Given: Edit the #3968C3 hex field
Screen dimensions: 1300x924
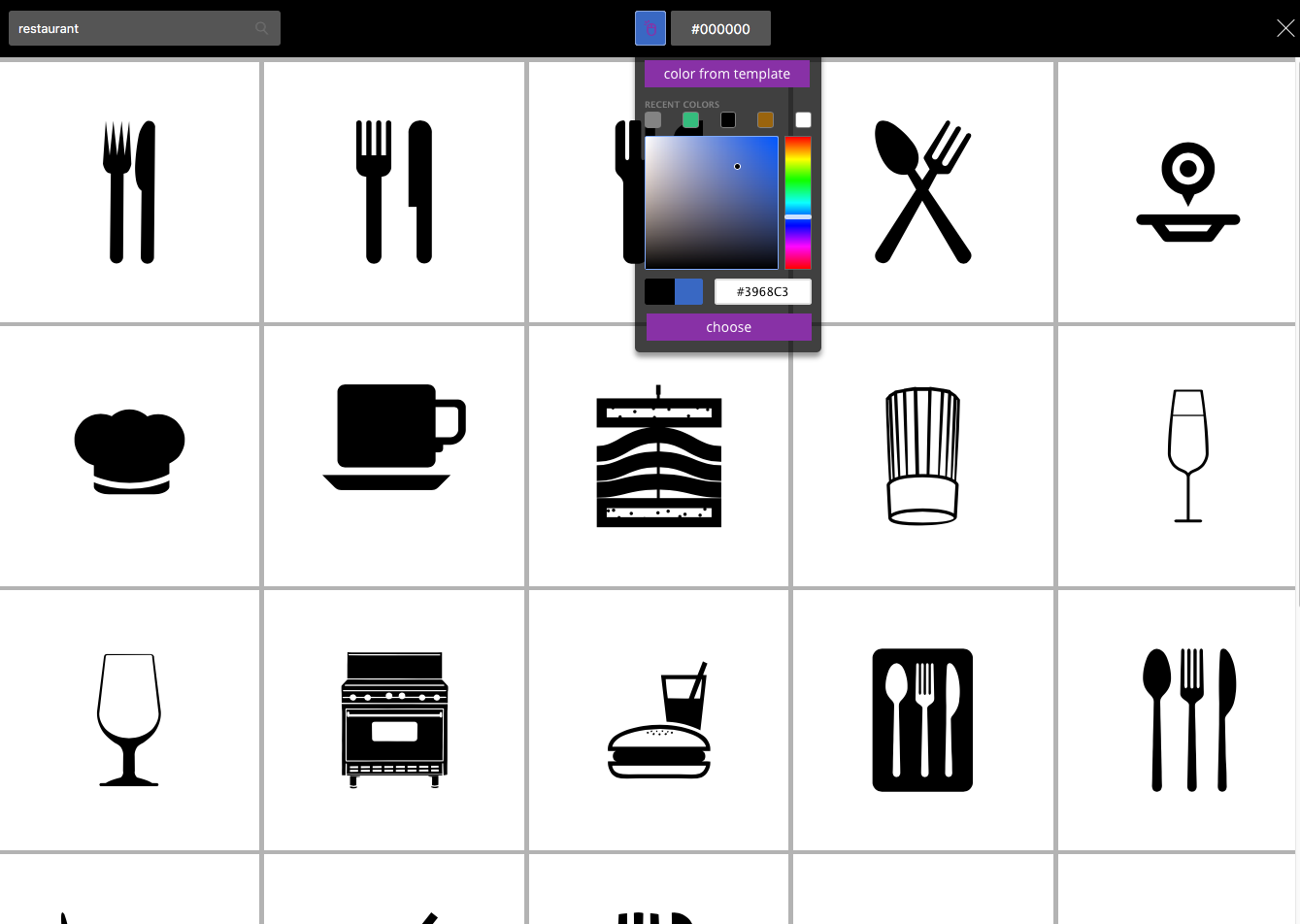Looking at the screenshot, I should point(762,291).
